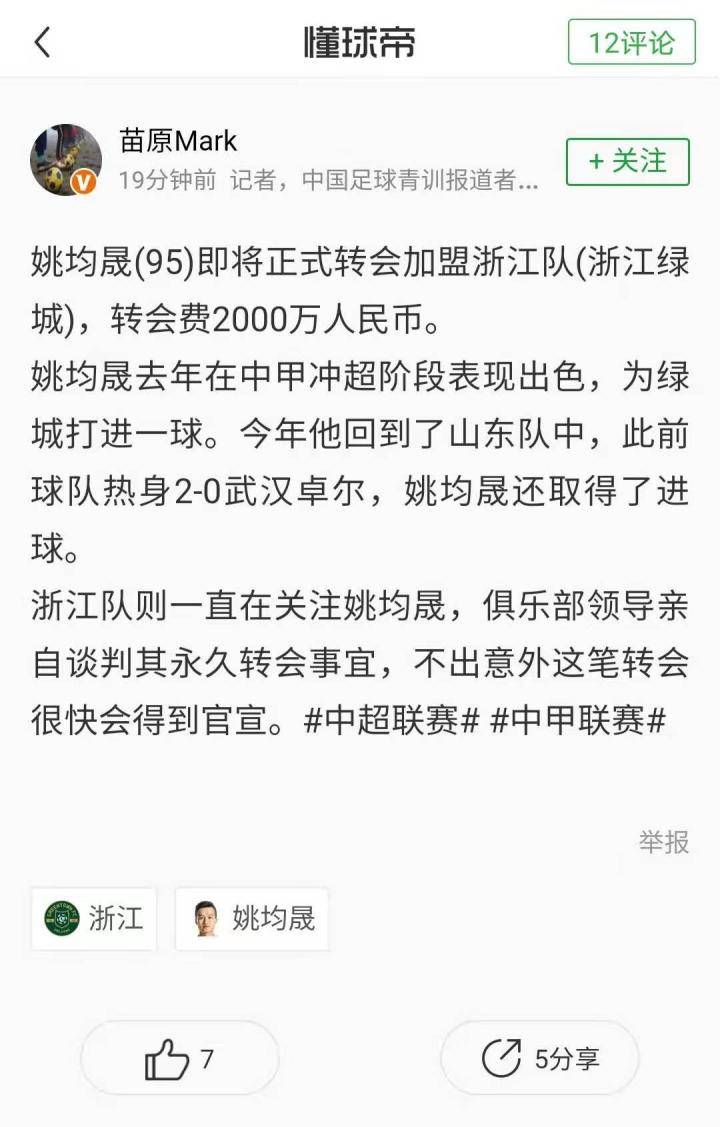
Task: Tap 举报 to report this post
Action: coord(663,842)
